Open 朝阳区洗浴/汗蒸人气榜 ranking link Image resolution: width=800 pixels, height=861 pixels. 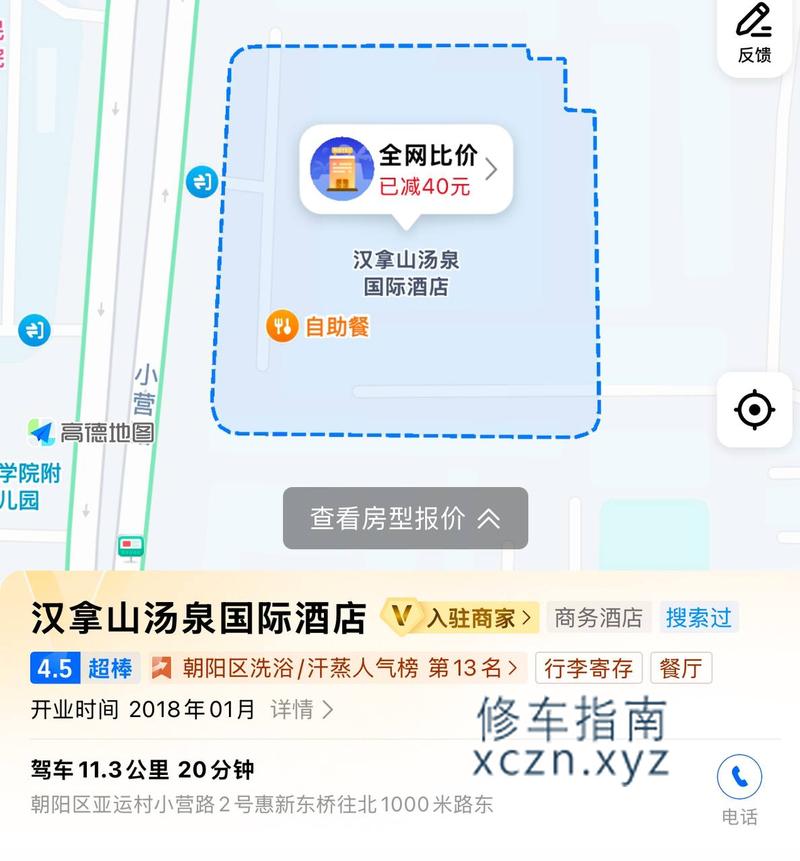(337, 668)
